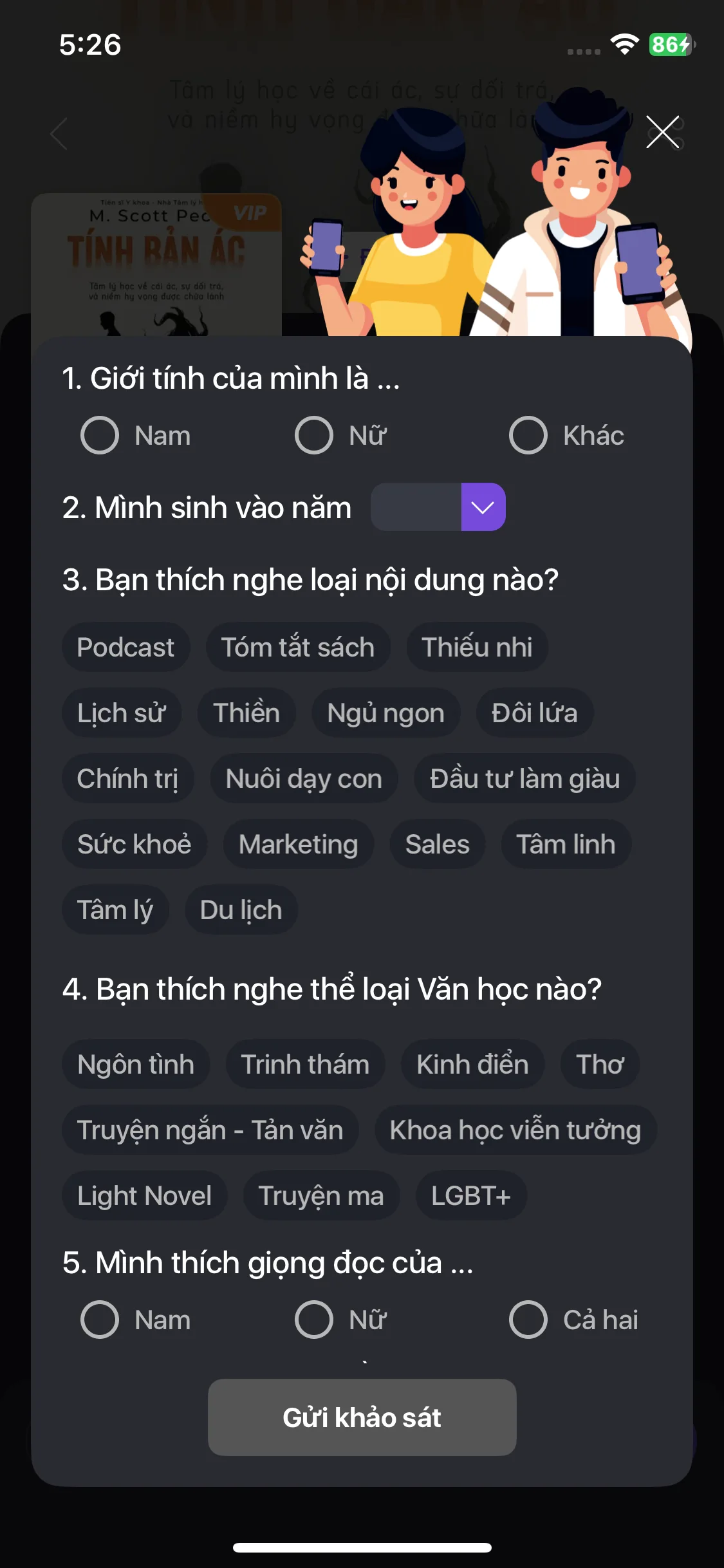Choose the Khoa học viễn tưởng genre

tap(515, 1130)
